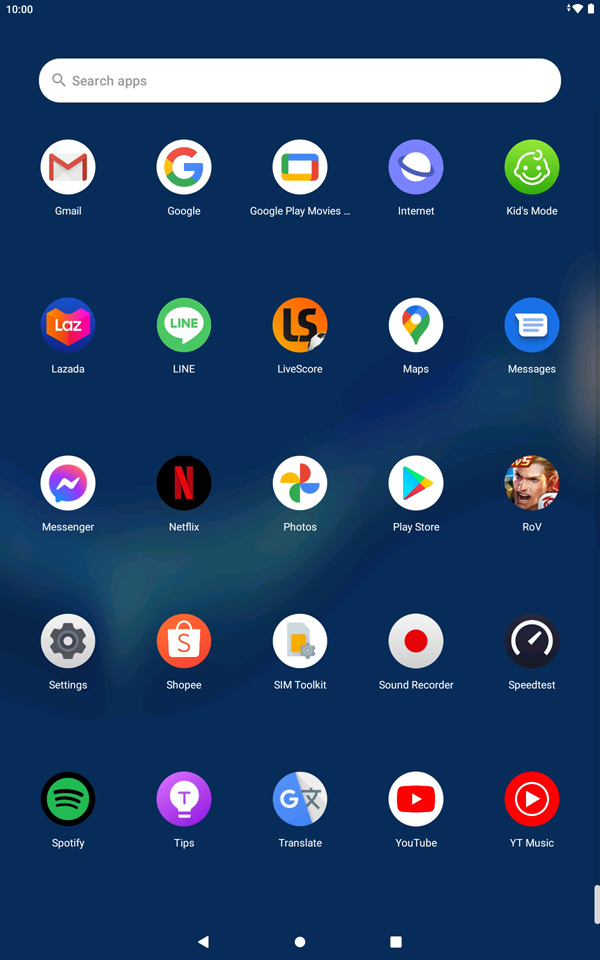Open the Netflix app
The width and height of the screenshot is (600, 960).
click(x=184, y=483)
